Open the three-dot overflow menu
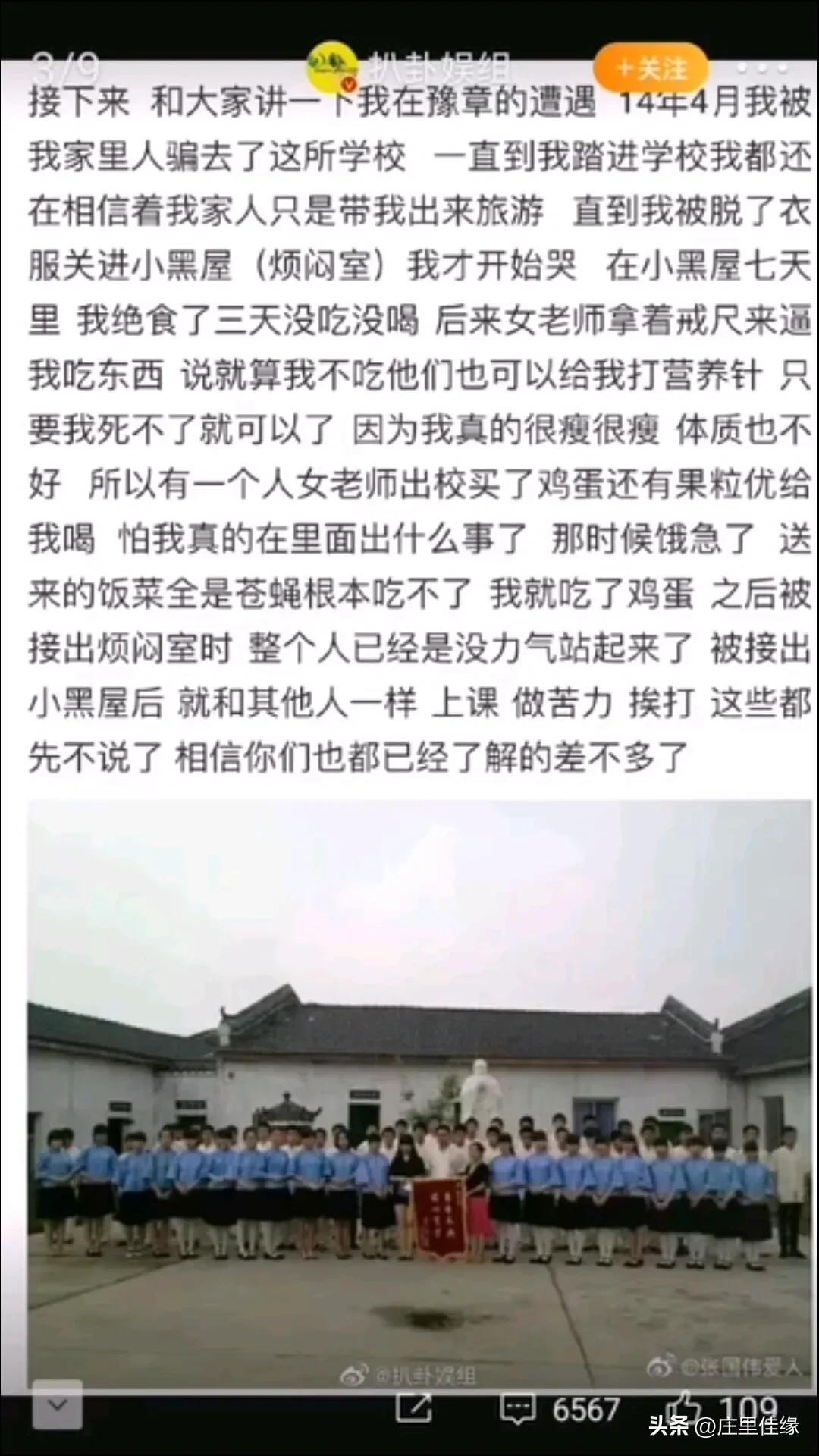The height and width of the screenshot is (1456, 819). coord(761,67)
